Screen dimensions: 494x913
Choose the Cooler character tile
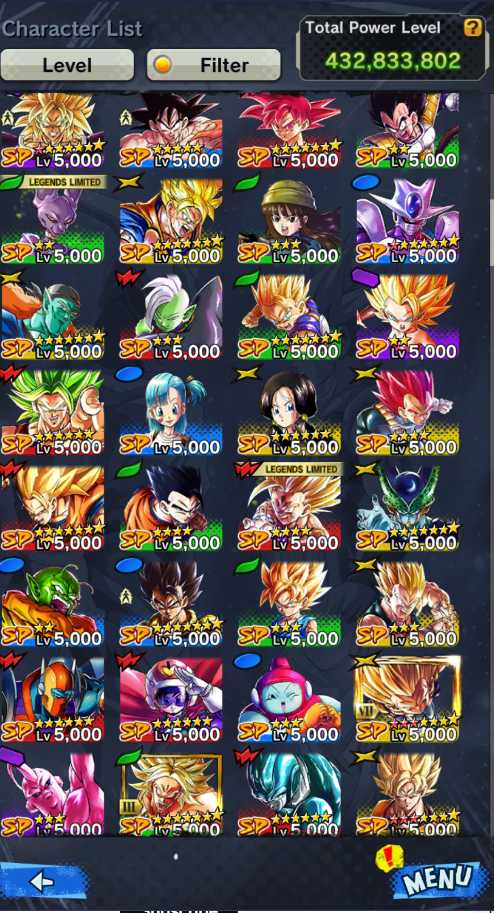408,220
